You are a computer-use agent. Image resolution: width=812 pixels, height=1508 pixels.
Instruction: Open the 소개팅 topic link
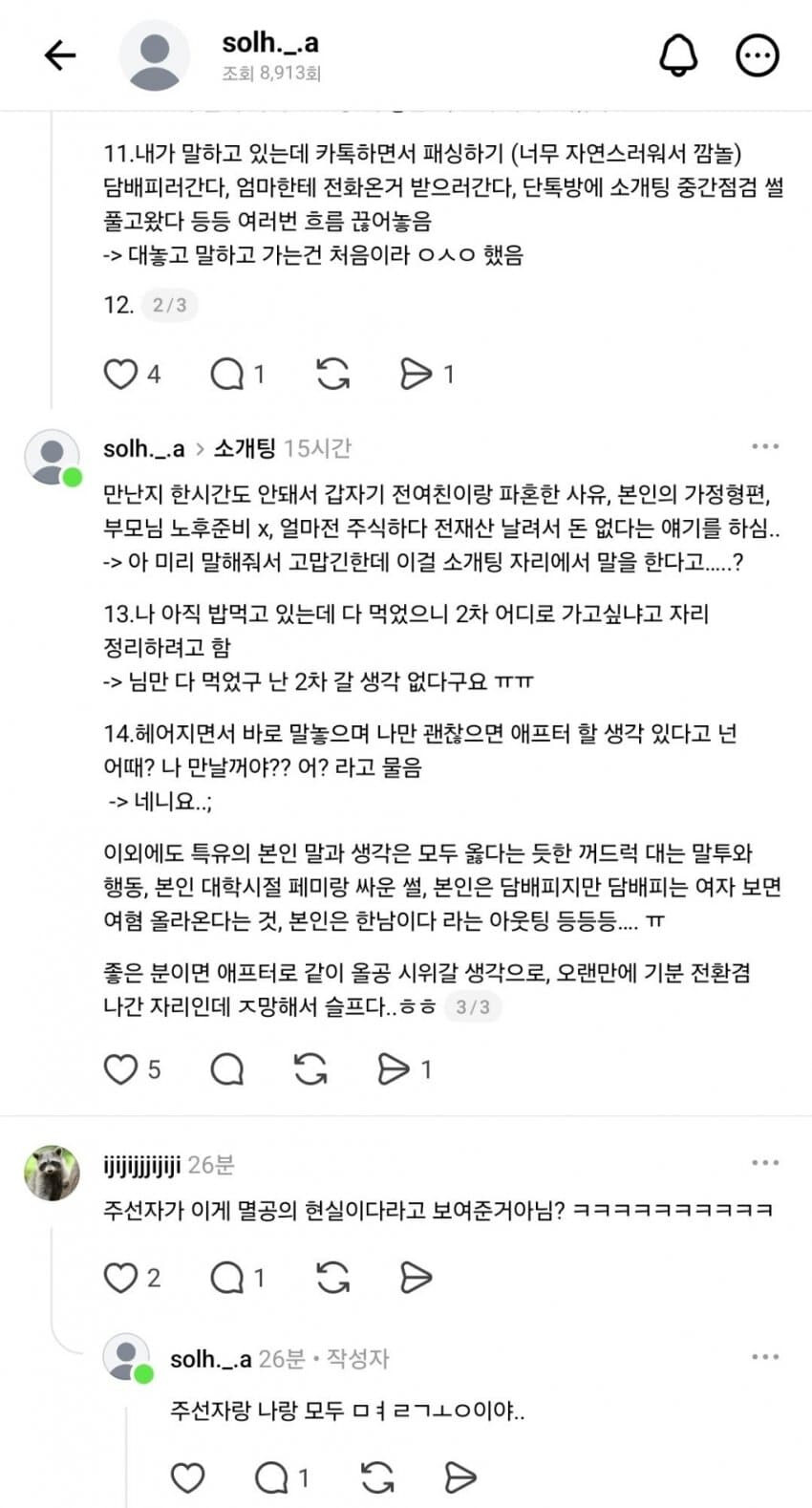pyautogui.click(x=245, y=448)
